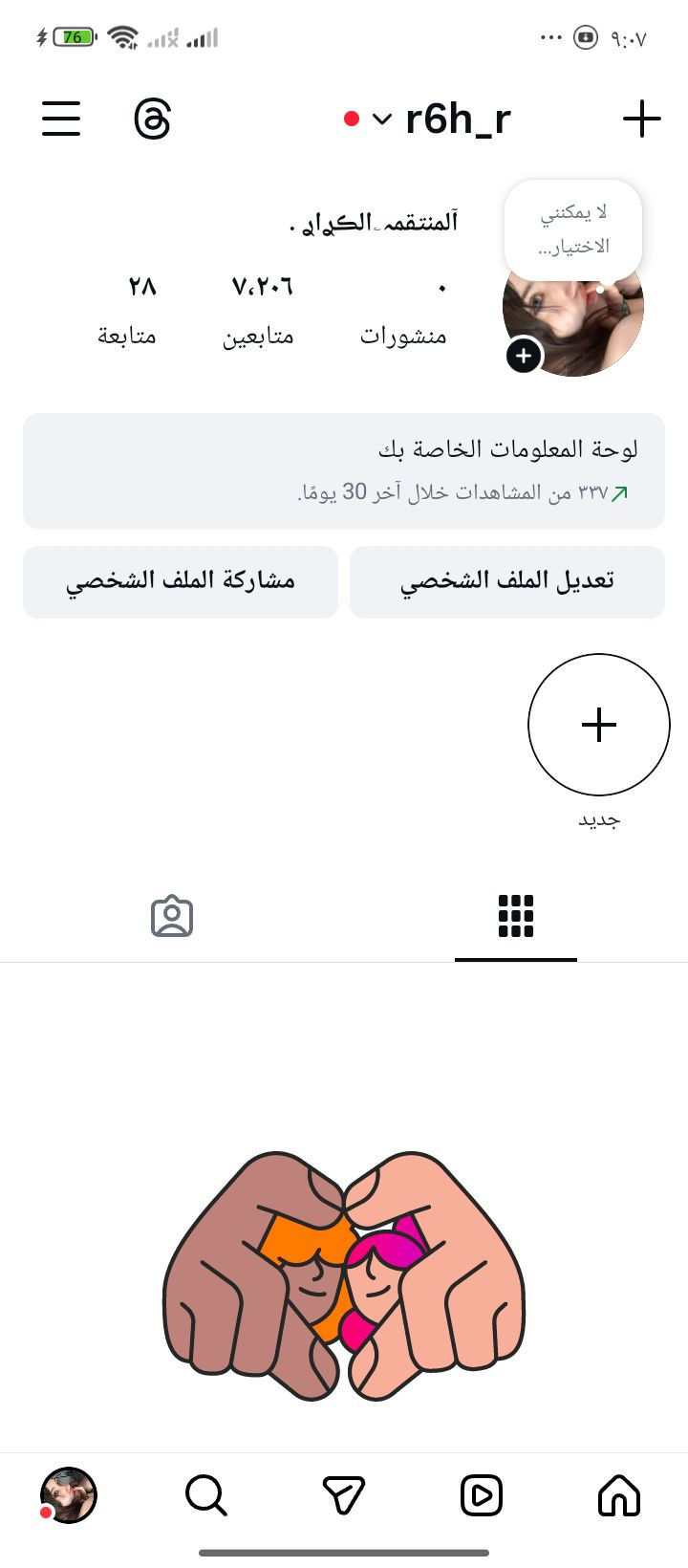Switch to the posts grid tab

516,916
